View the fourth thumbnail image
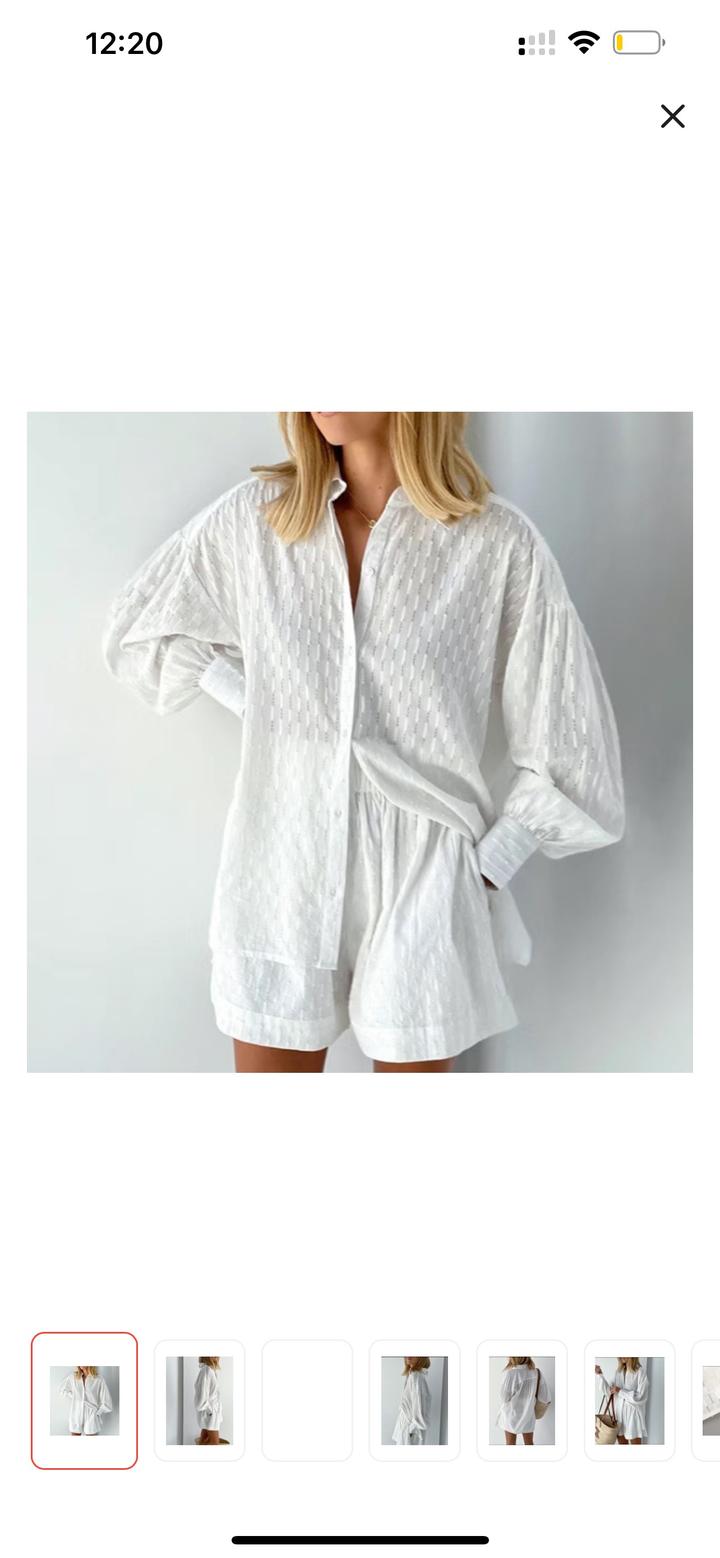Image resolution: width=720 pixels, height=1558 pixels. click(x=414, y=1400)
